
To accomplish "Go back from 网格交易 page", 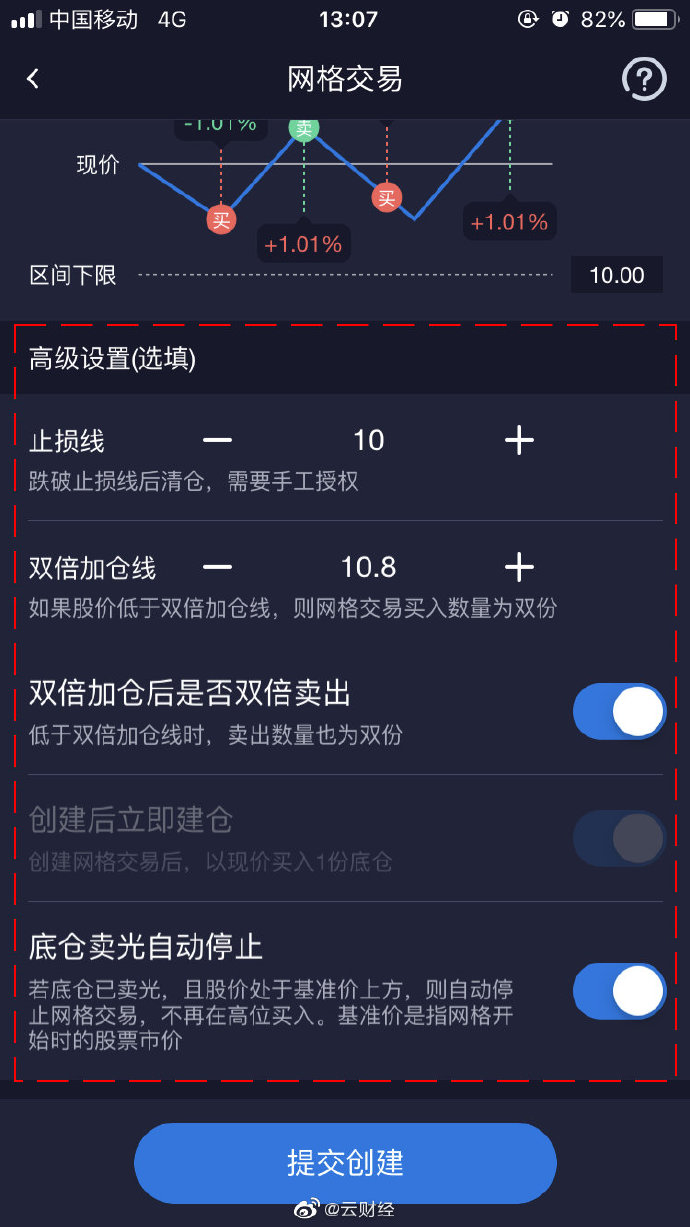I will (x=33, y=79).
